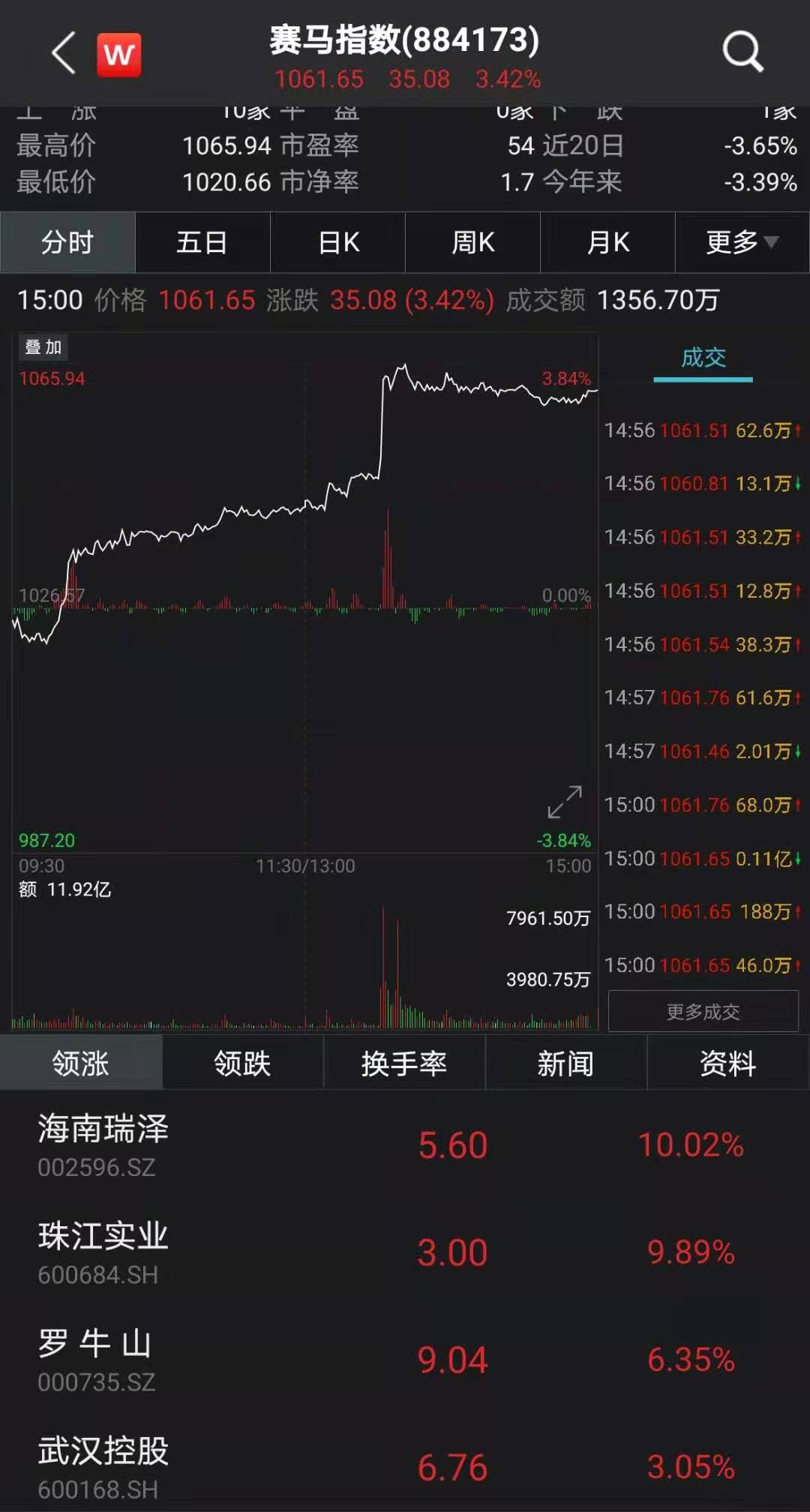The width and height of the screenshot is (810, 1512).
Task: Expand the 更多 chart options dropdown
Action: pos(742,242)
